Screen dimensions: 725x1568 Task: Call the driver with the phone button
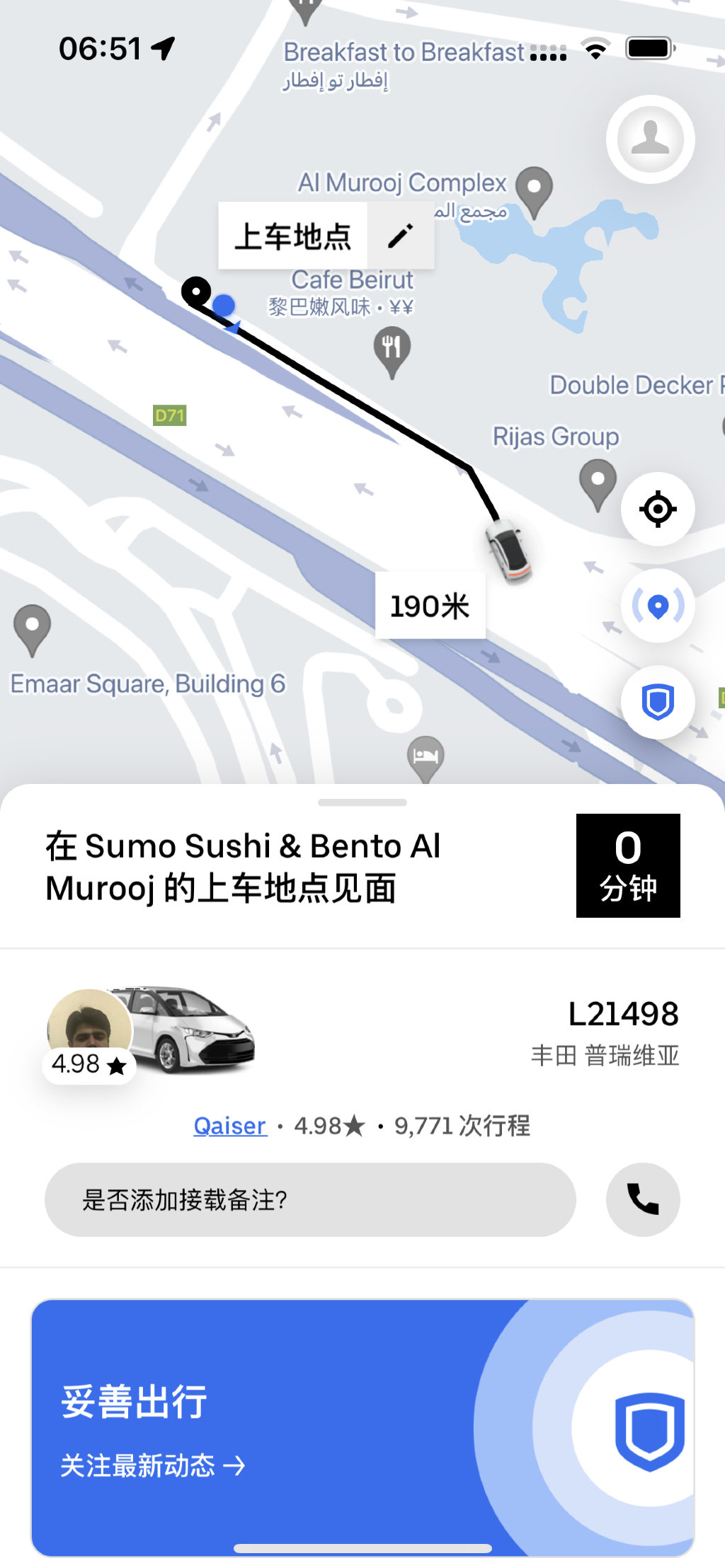point(643,1200)
